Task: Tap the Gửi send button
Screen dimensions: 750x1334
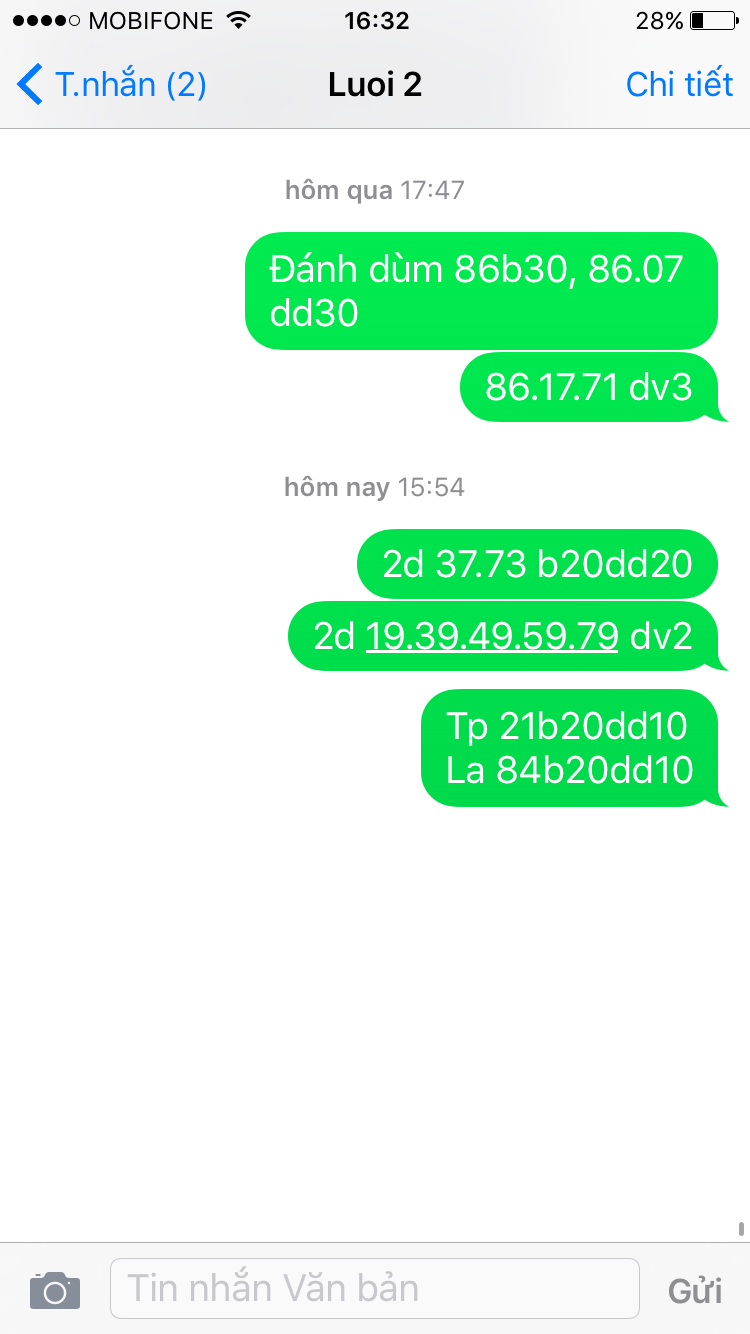Action: (695, 1290)
